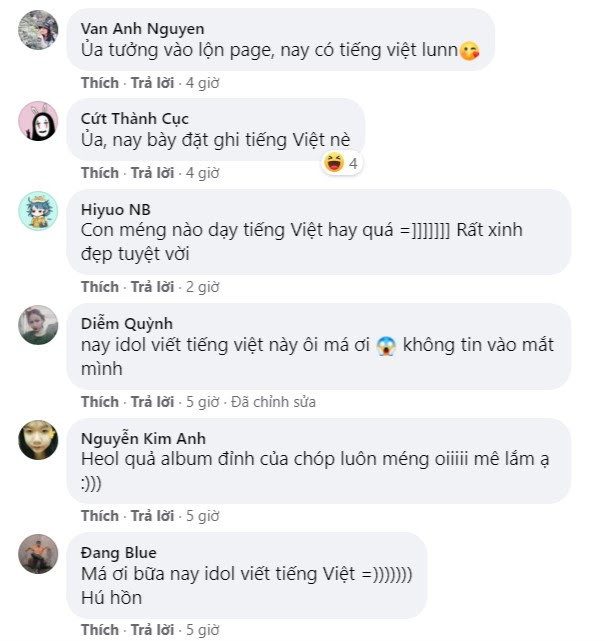This screenshot has width=605, height=641.
Task: View edit history of Diễm Quỳnh's comment
Action: [273, 402]
